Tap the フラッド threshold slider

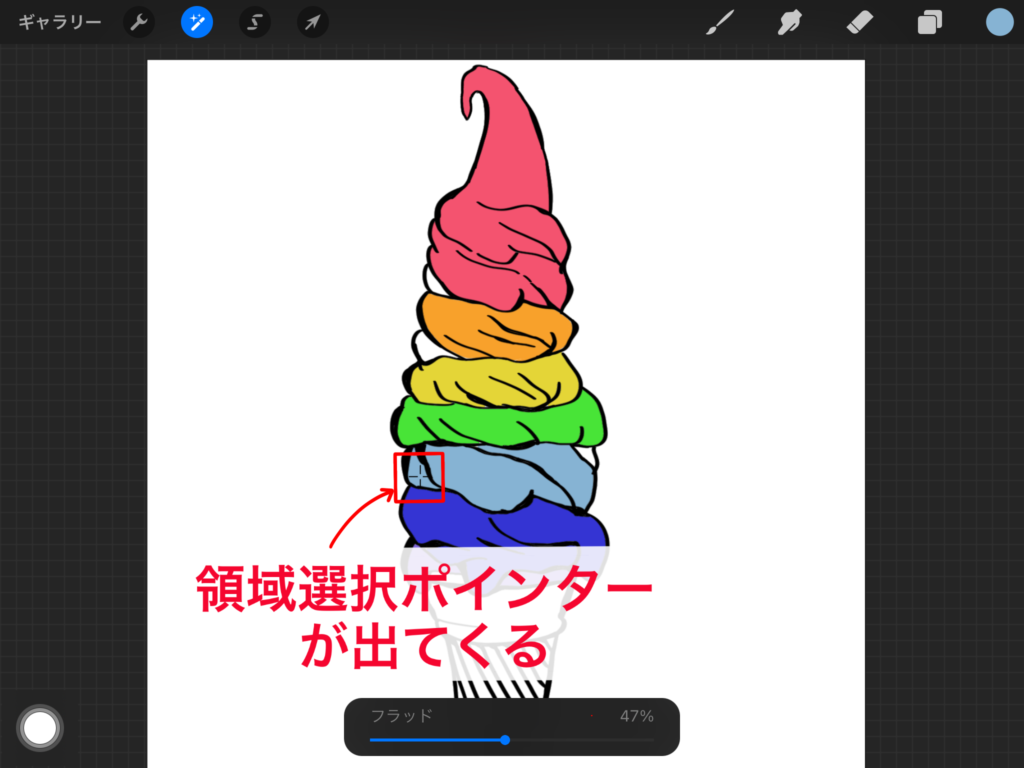[505, 740]
